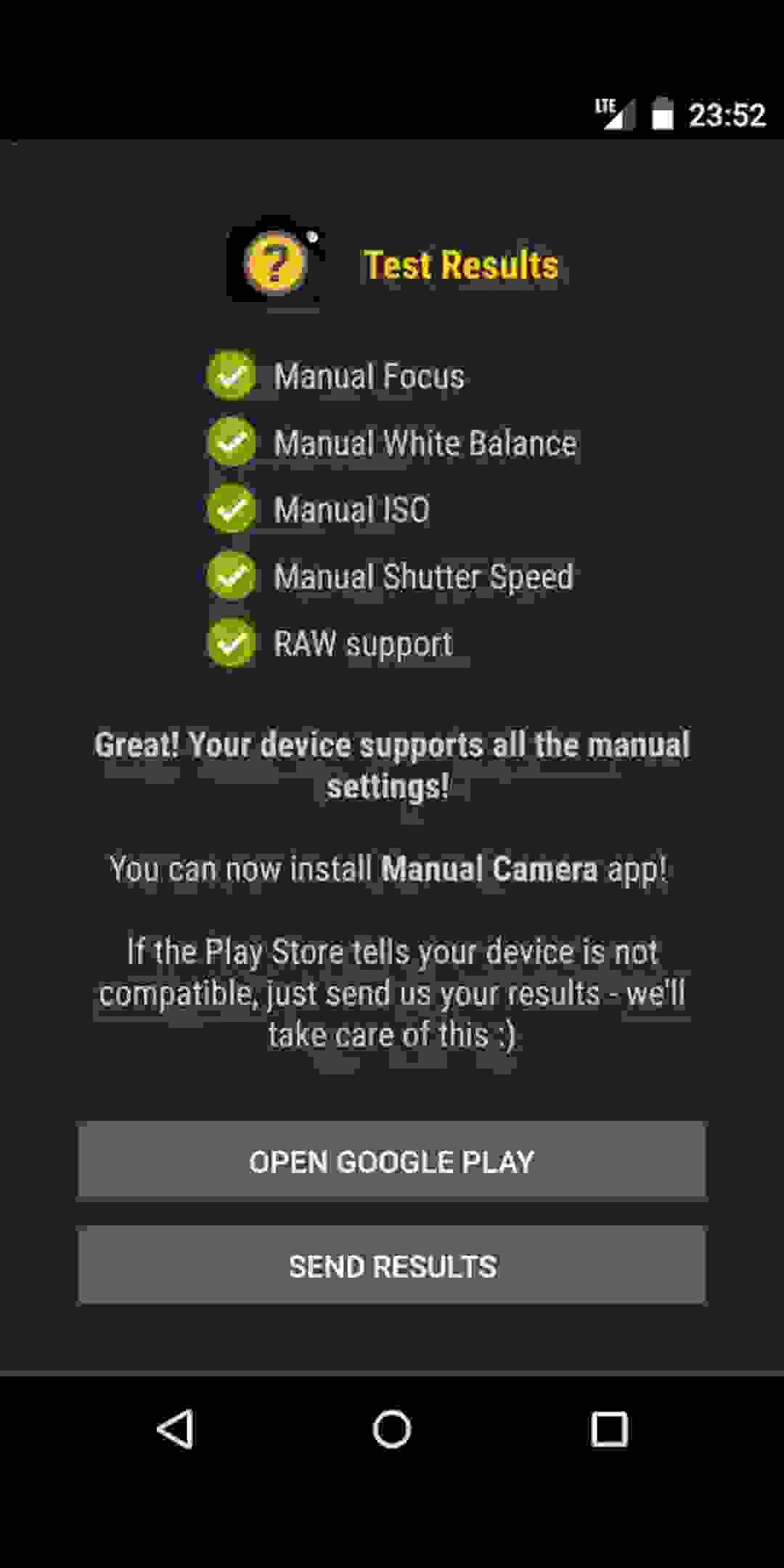Open Google Play to install Manual Camera

pyautogui.click(x=392, y=1161)
